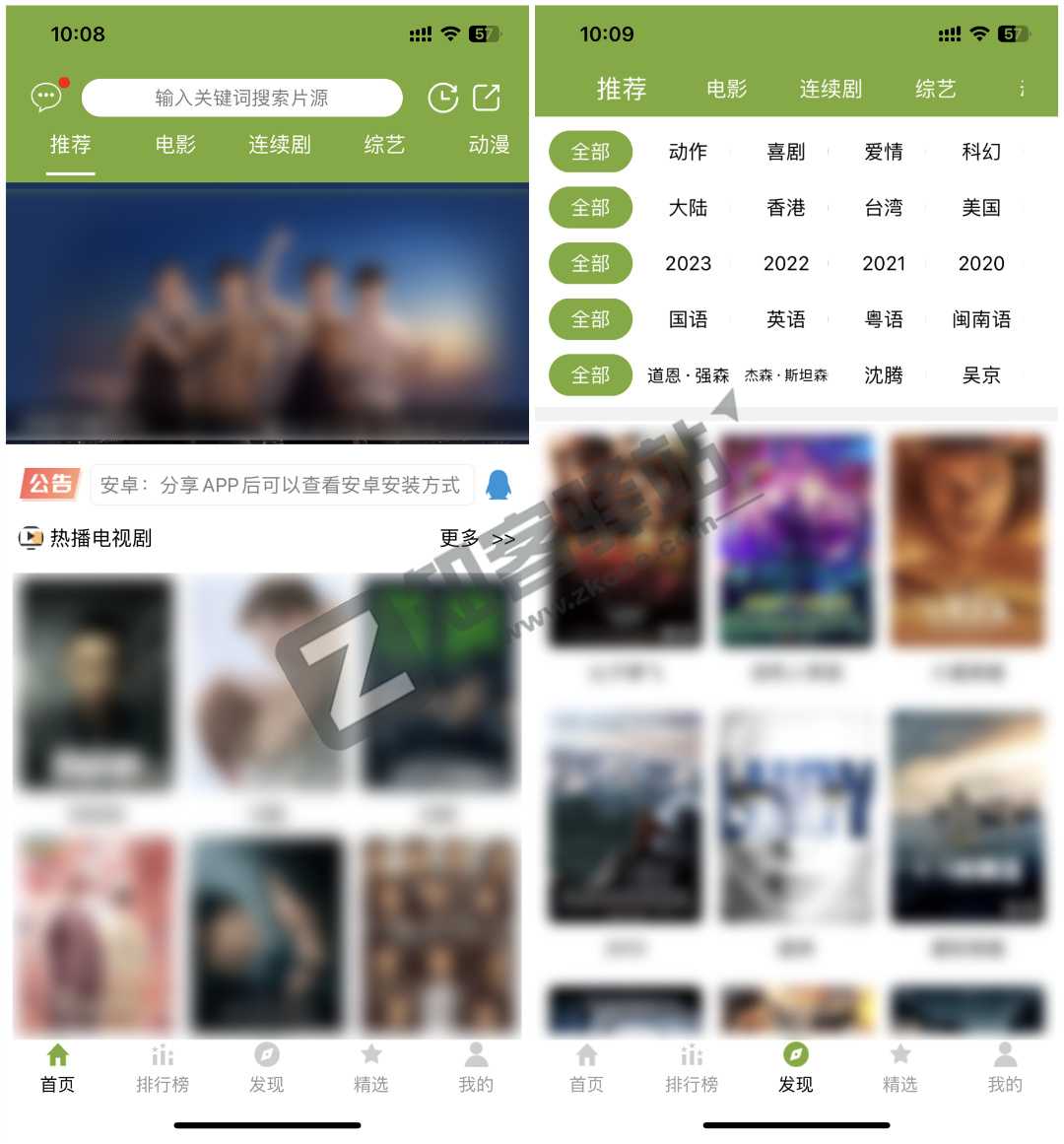Click the 全部 button in the year row
The height and width of the screenshot is (1144, 1064).
[590, 263]
